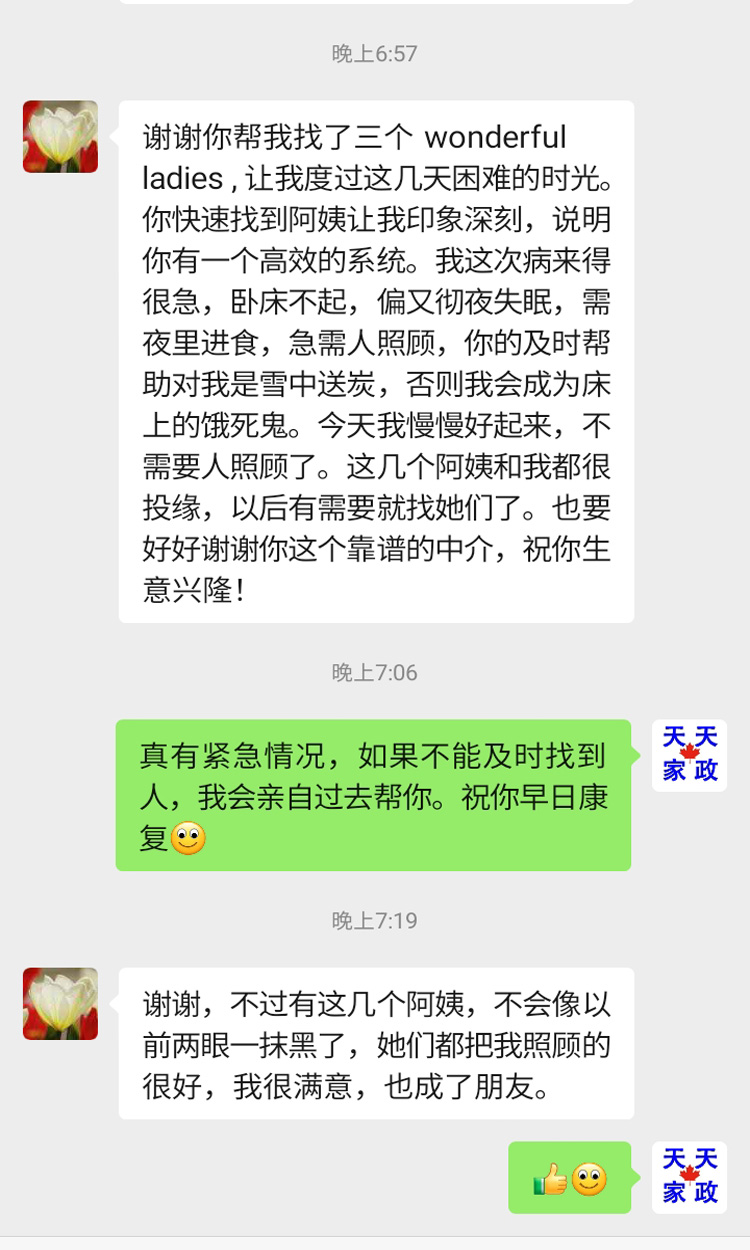Open 天天家政 avatar beside thumbs-up emoji message
Screen dimensions: 750x1250
pos(689,1177)
